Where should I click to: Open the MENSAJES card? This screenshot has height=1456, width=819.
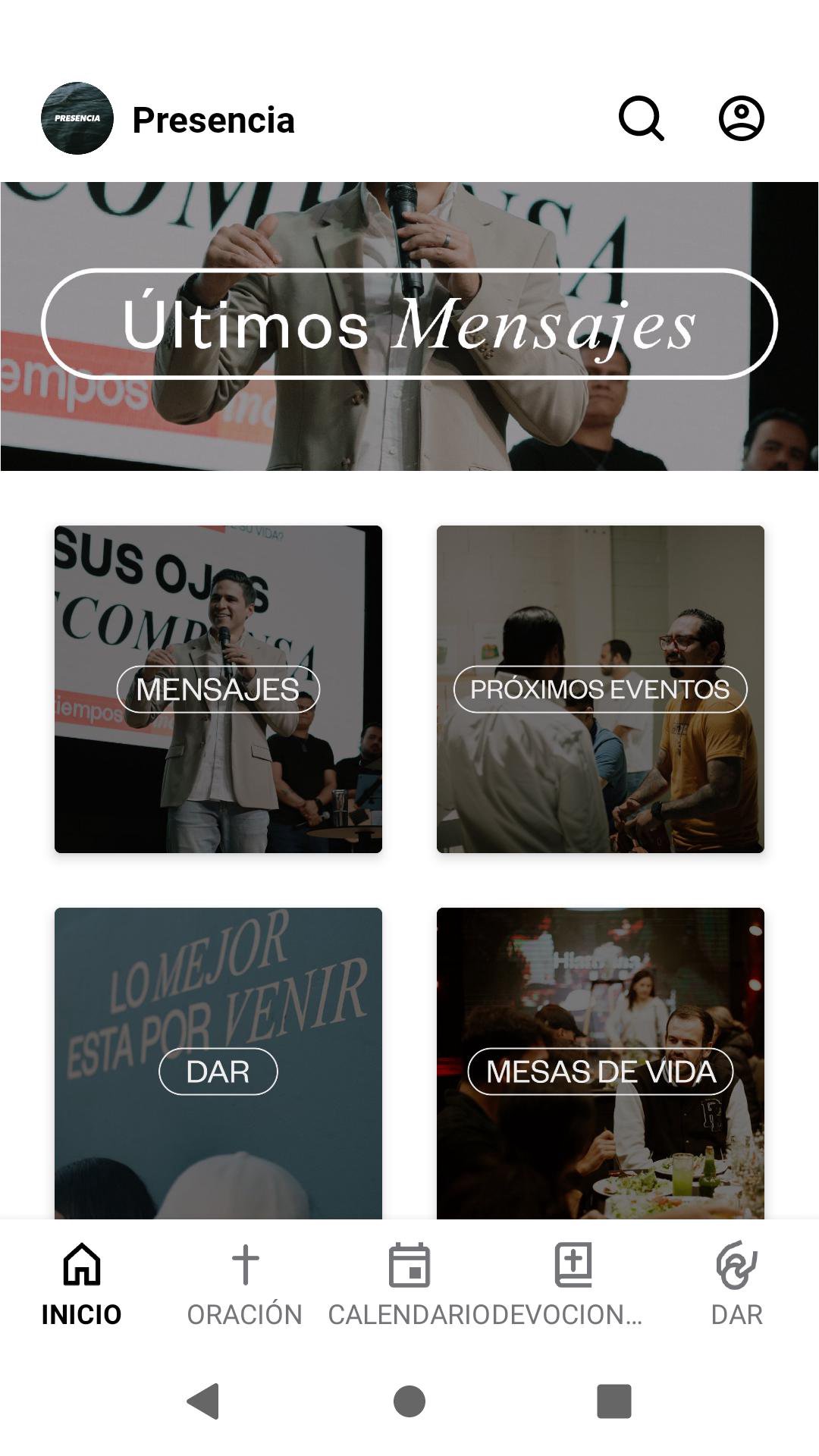click(218, 689)
